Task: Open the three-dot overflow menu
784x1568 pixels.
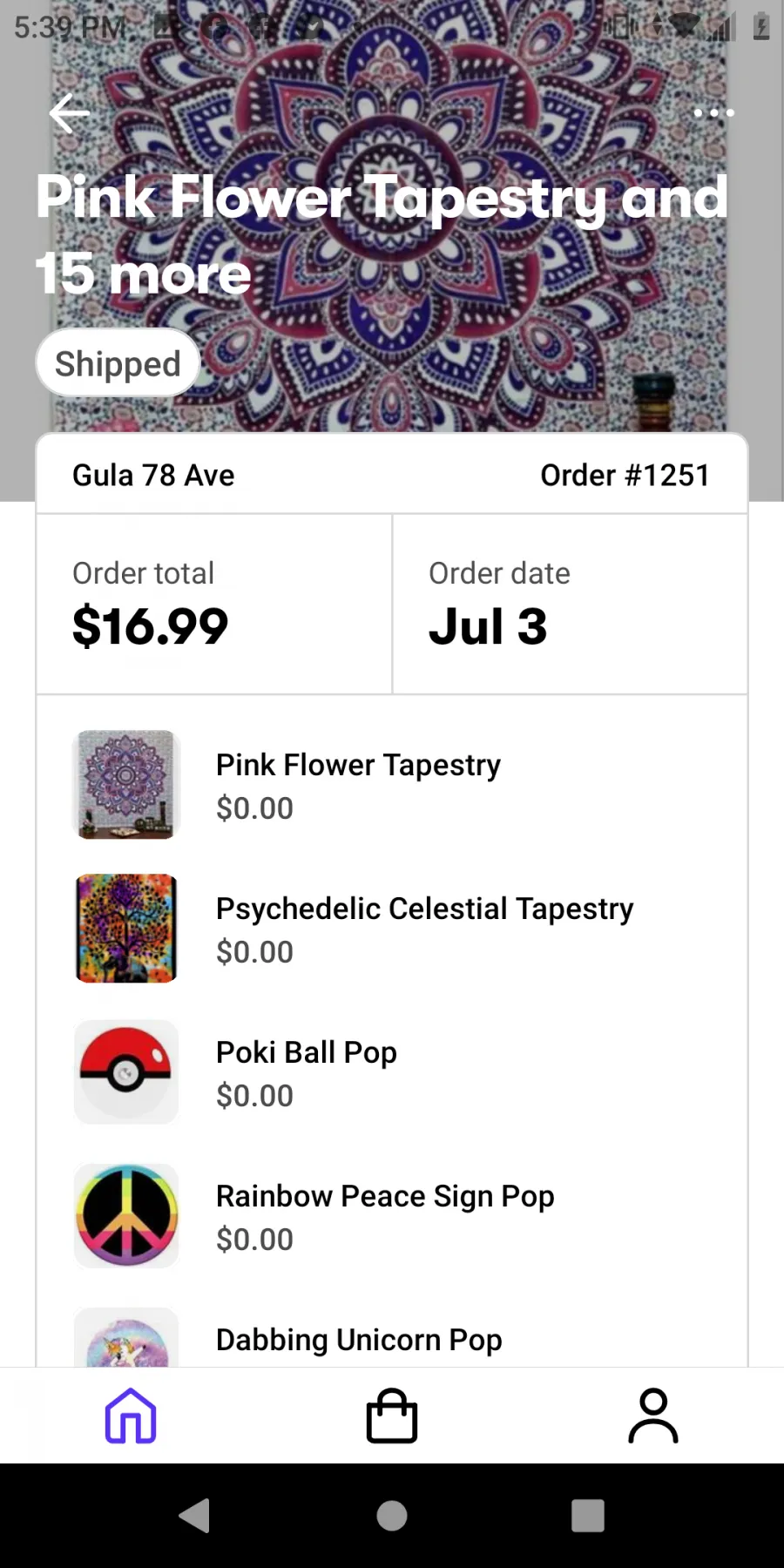Action: click(713, 113)
